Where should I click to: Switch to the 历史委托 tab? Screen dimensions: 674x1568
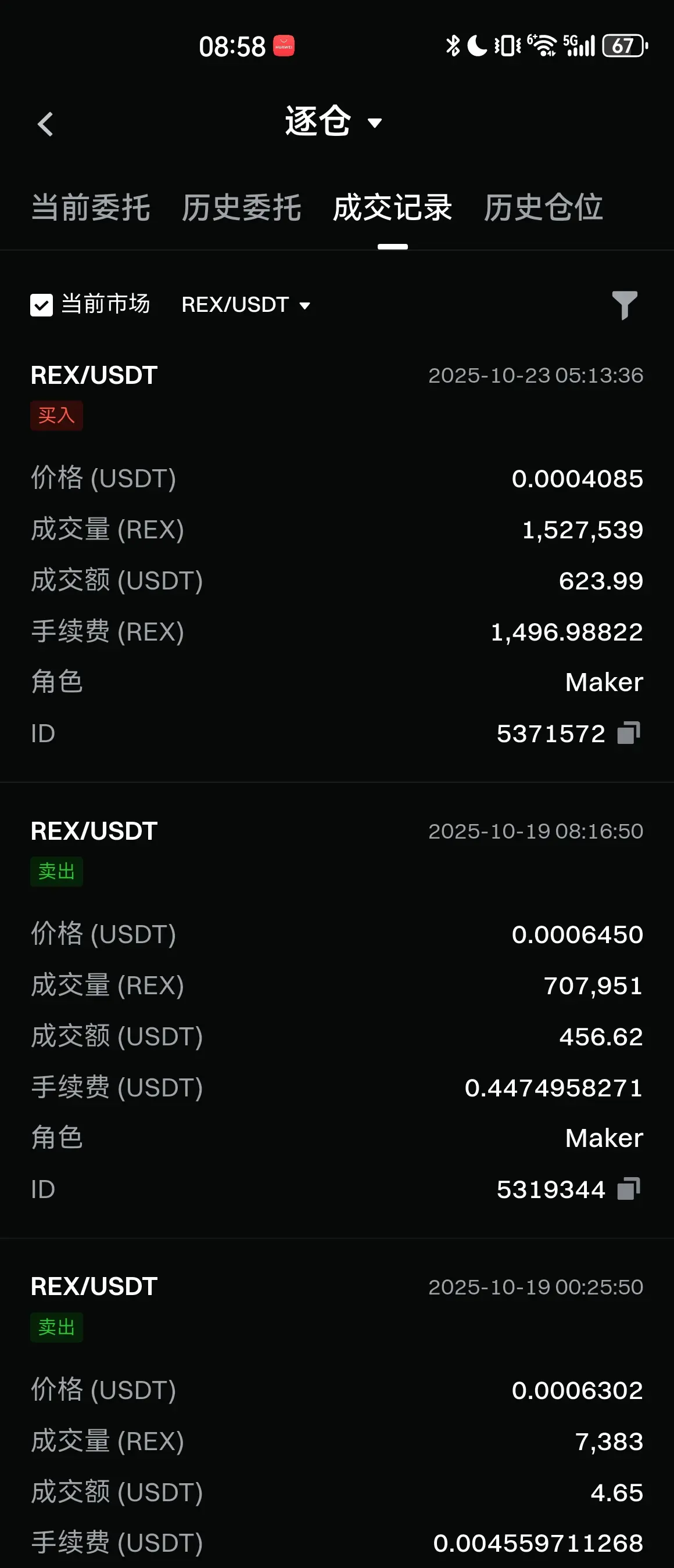tap(241, 207)
